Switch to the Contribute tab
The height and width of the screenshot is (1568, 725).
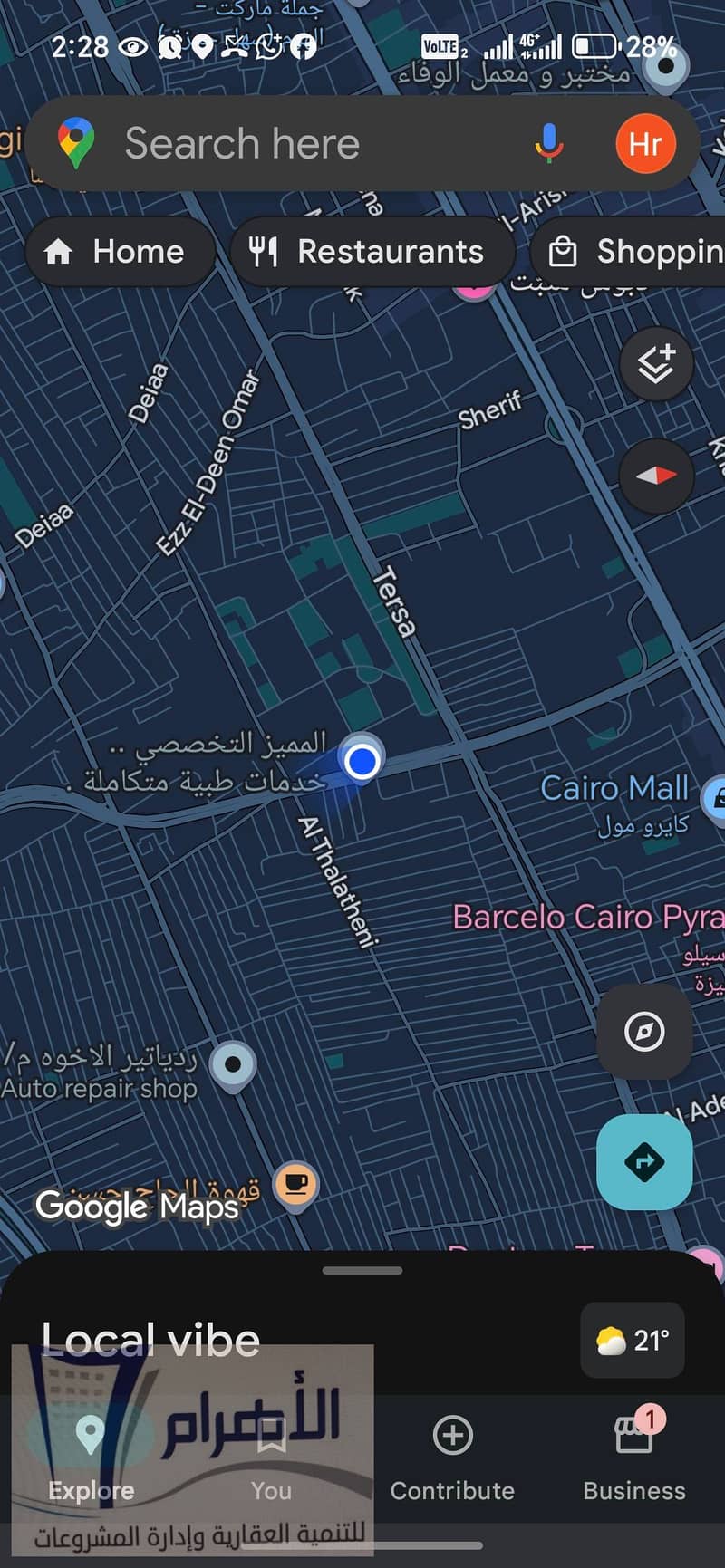pyautogui.click(x=452, y=1457)
